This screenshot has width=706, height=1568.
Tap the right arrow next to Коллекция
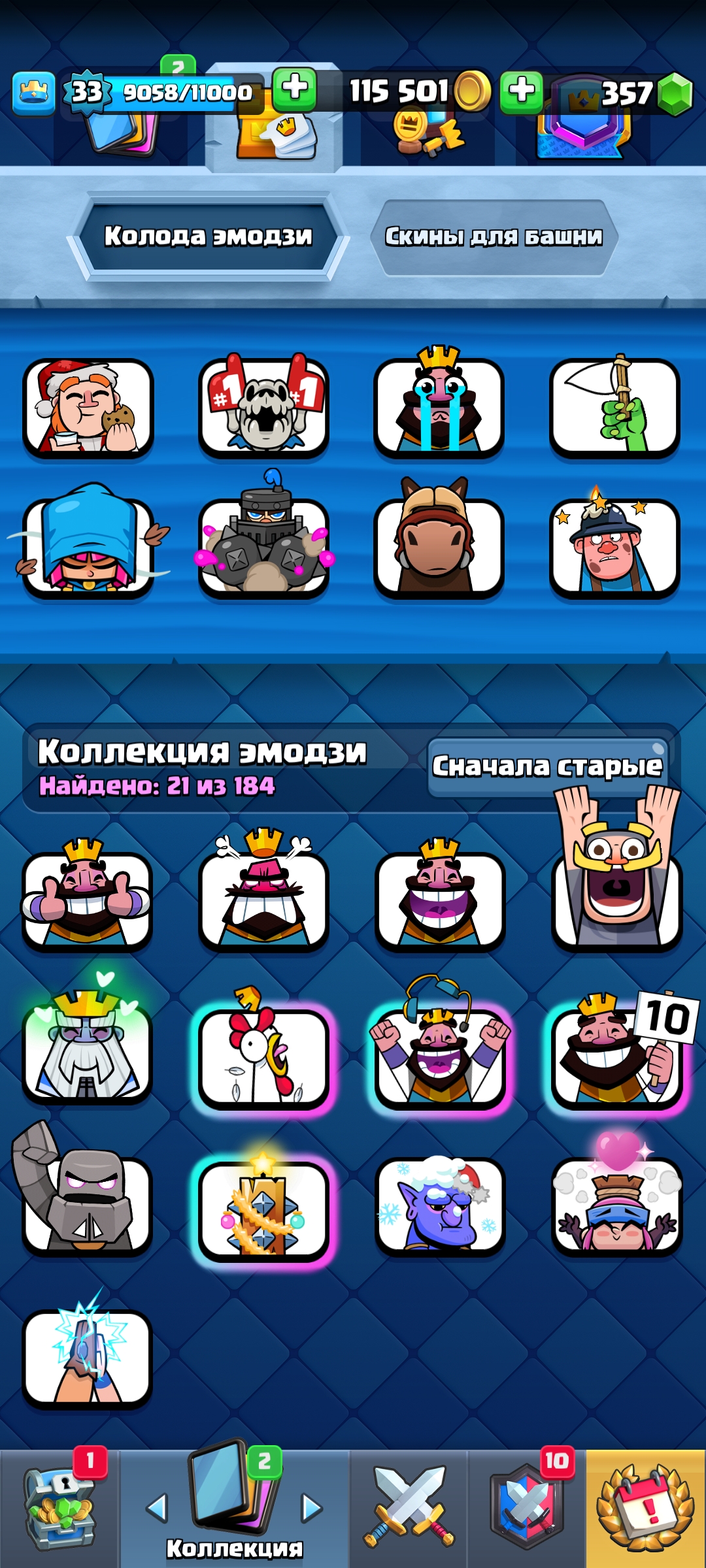pos(311,1508)
